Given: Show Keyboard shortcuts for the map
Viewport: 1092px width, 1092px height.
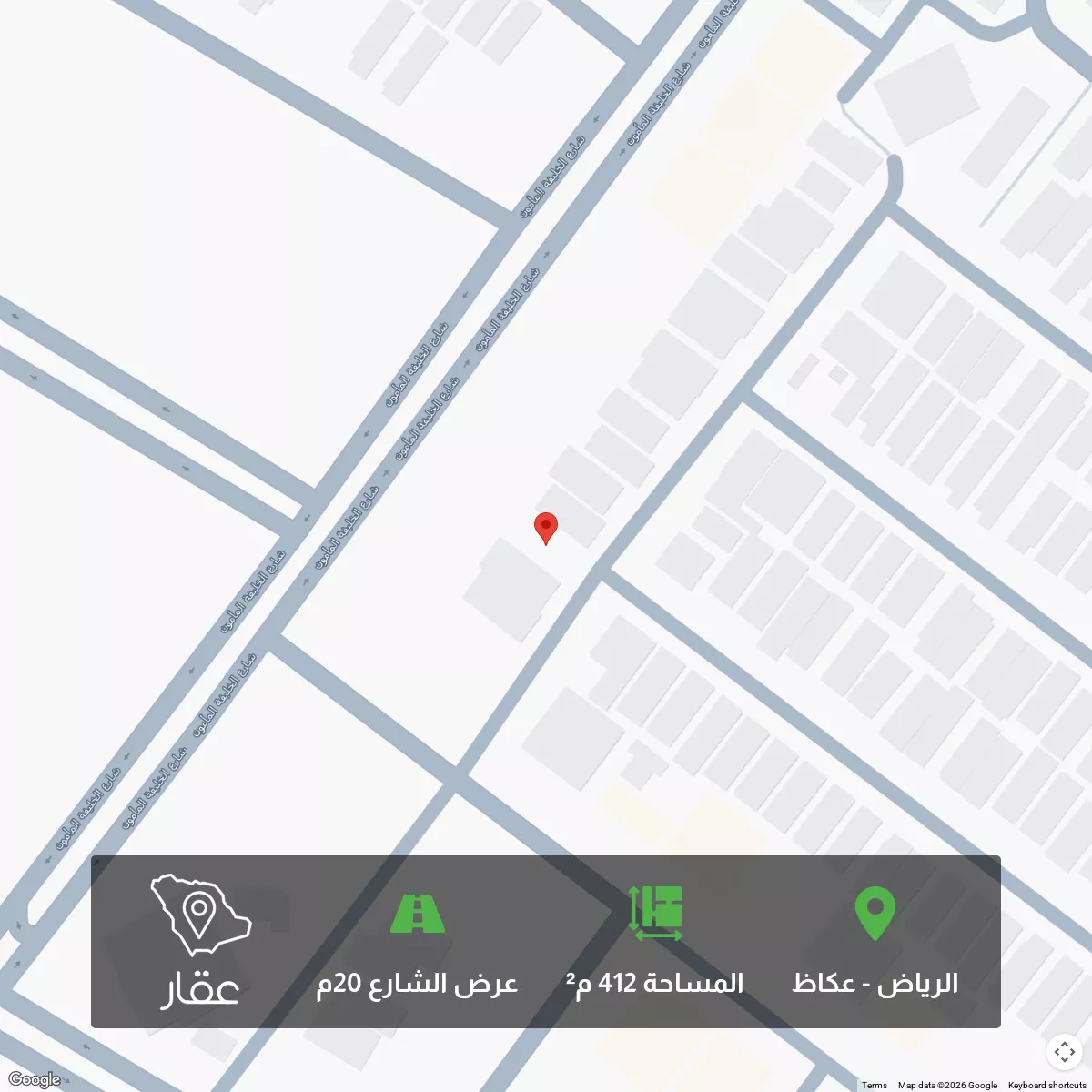Looking at the screenshot, I should coord(1046,1085).
